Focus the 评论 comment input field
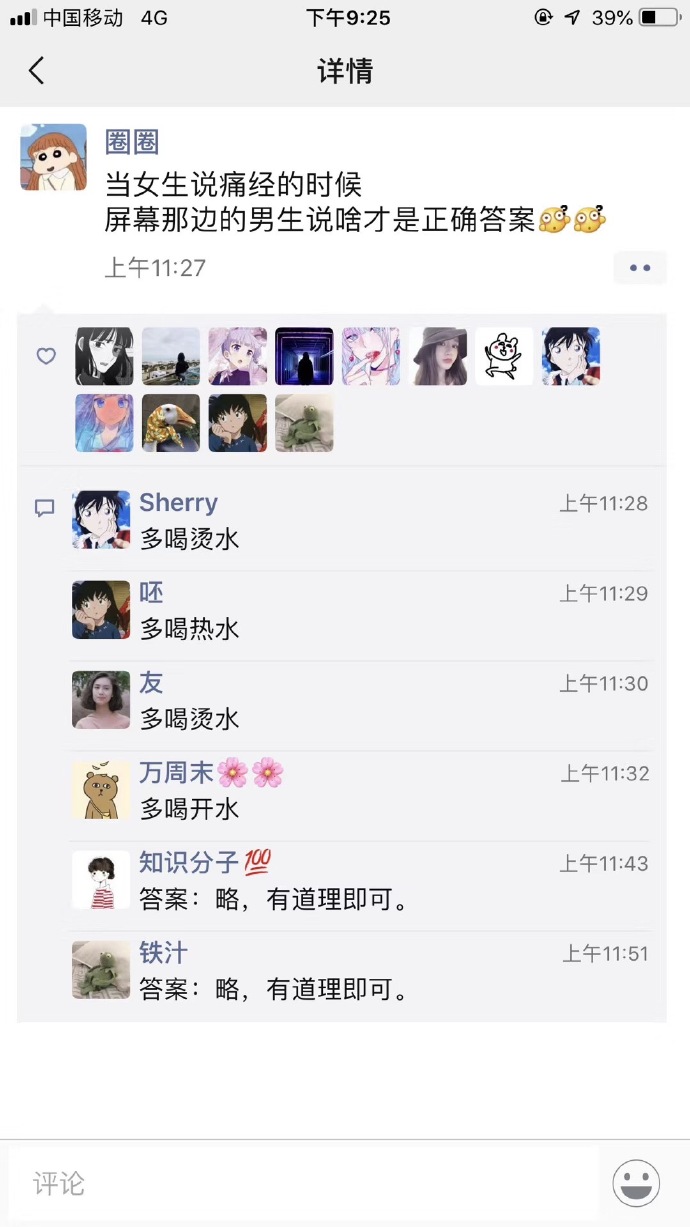The image size is (690, 1227). pyautogui.click(x=300, y=1183)
